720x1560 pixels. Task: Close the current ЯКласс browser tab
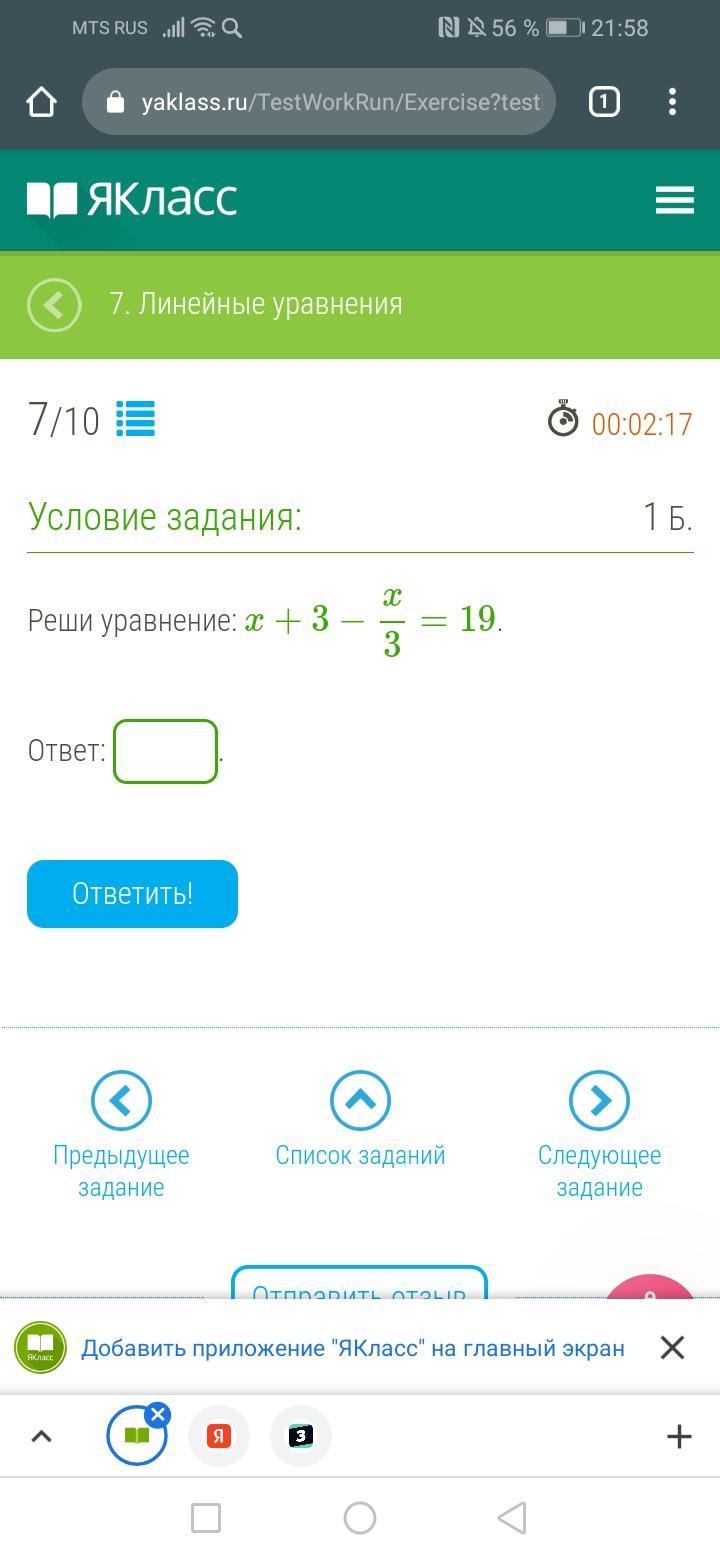[x=157, y=1414]
